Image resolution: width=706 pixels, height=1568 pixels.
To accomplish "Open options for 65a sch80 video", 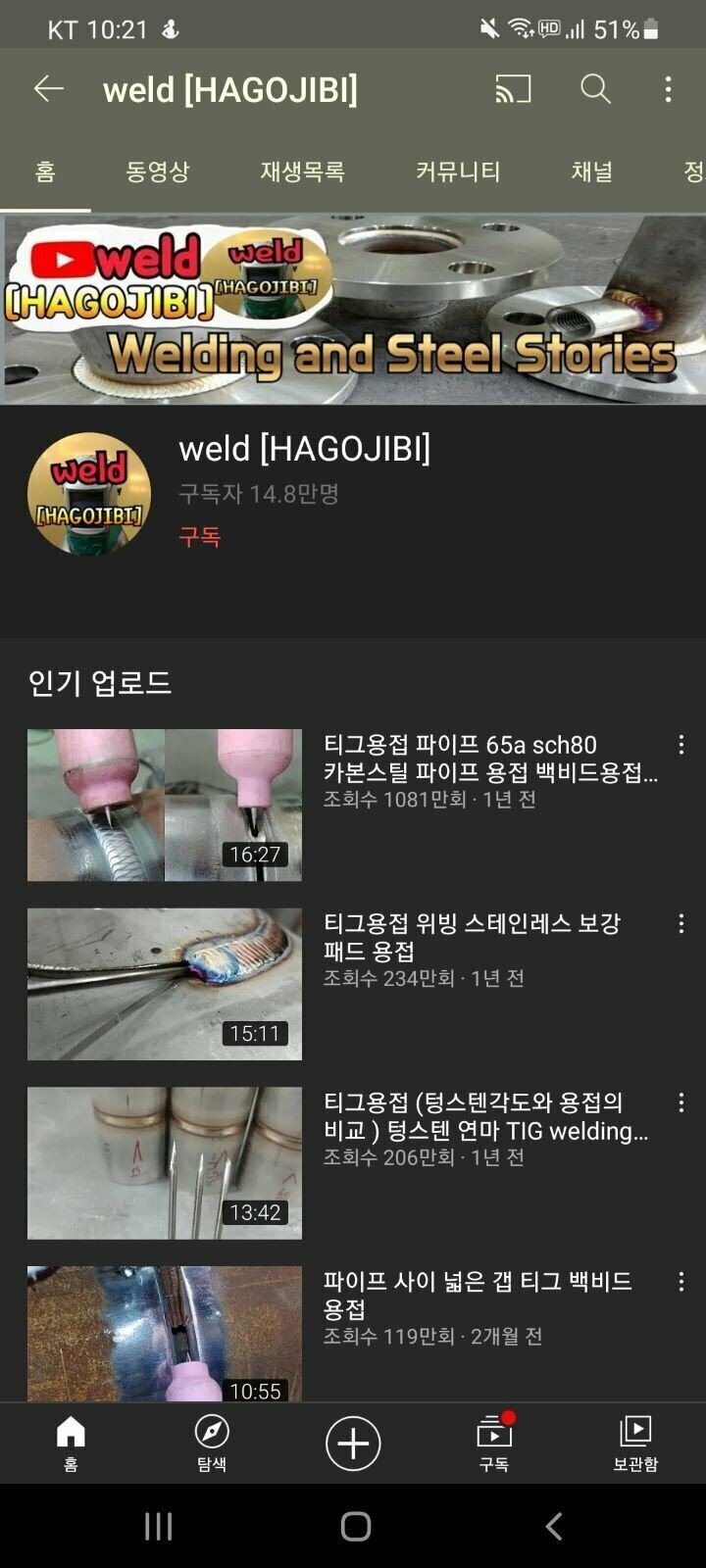I will (x=681, y=745).
